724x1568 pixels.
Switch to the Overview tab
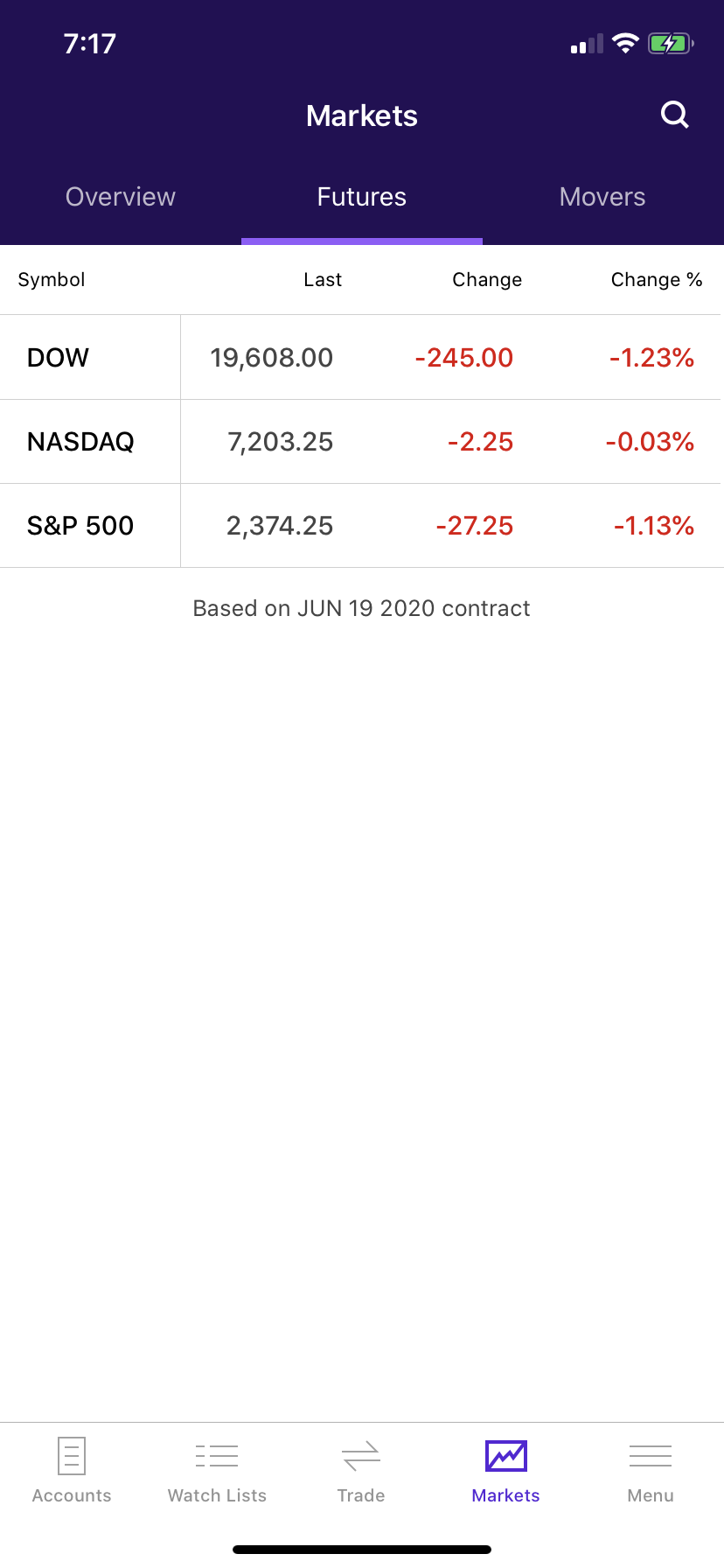pos(121,197)
